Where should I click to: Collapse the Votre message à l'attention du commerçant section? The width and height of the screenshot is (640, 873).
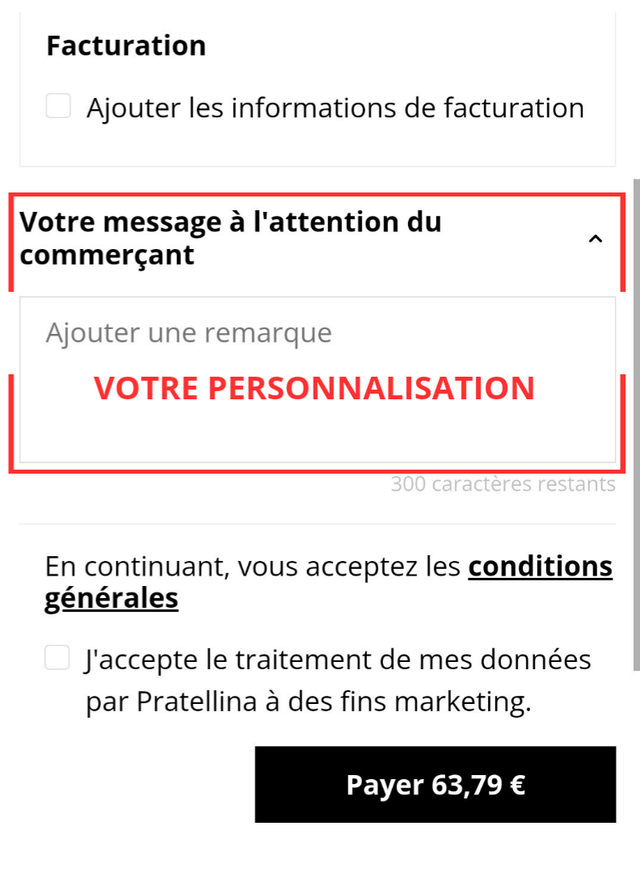coord(595,239)
